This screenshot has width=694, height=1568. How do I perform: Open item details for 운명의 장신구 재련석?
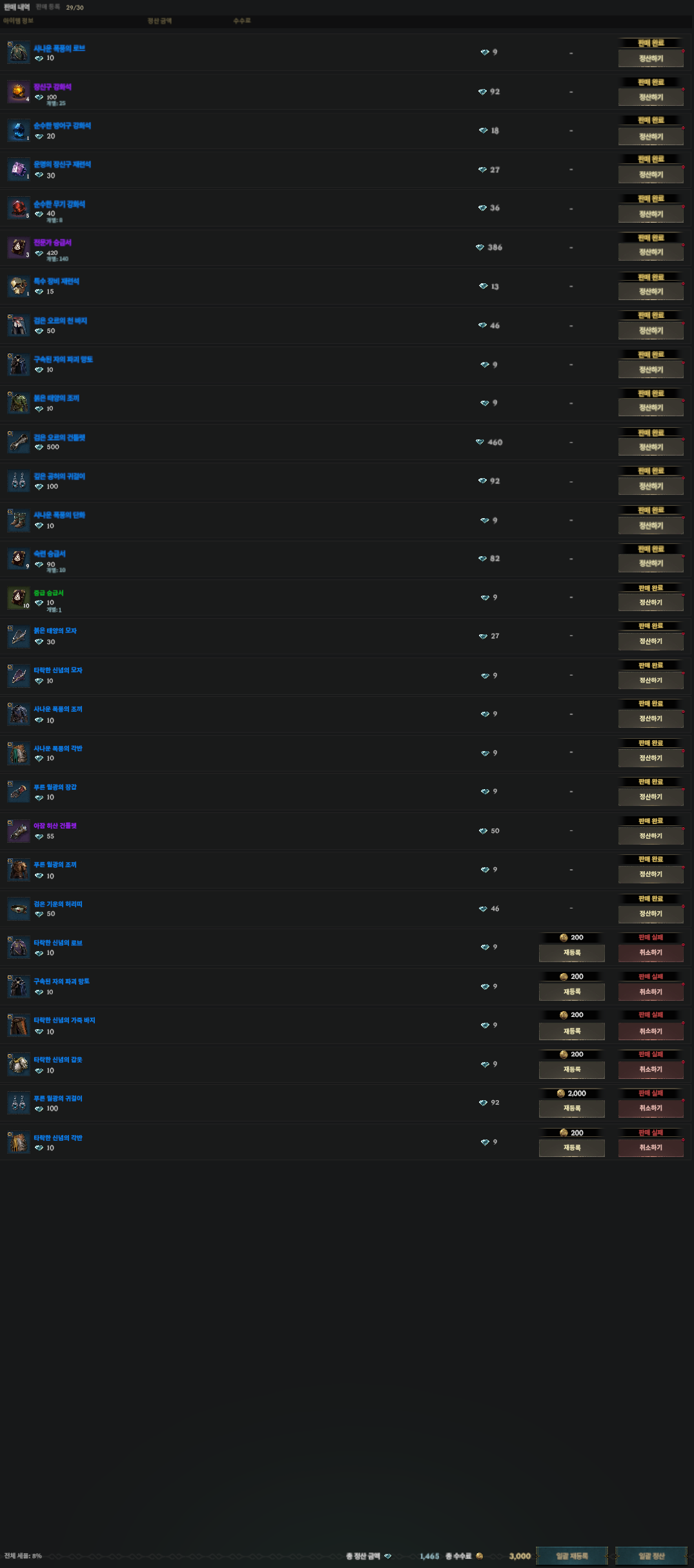pyautogui.click(x=62, y=165)
